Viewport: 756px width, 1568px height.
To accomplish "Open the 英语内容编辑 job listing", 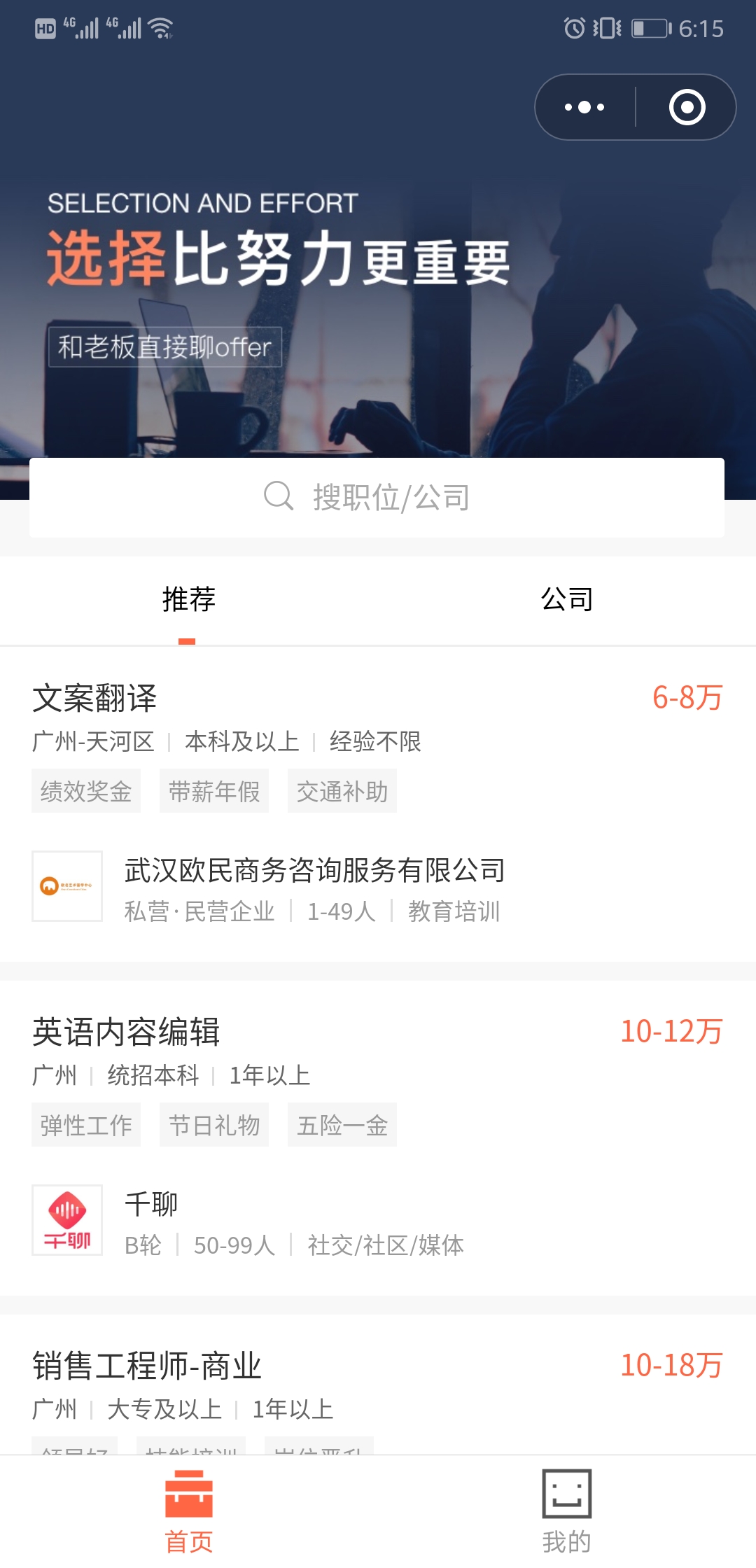I will coord(127,1032).
